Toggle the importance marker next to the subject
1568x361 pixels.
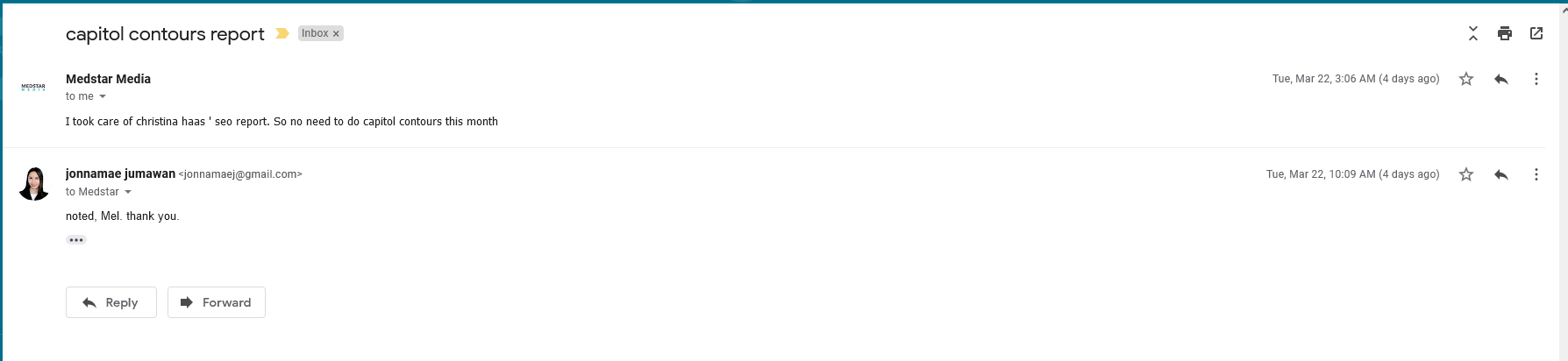point(282,33)
